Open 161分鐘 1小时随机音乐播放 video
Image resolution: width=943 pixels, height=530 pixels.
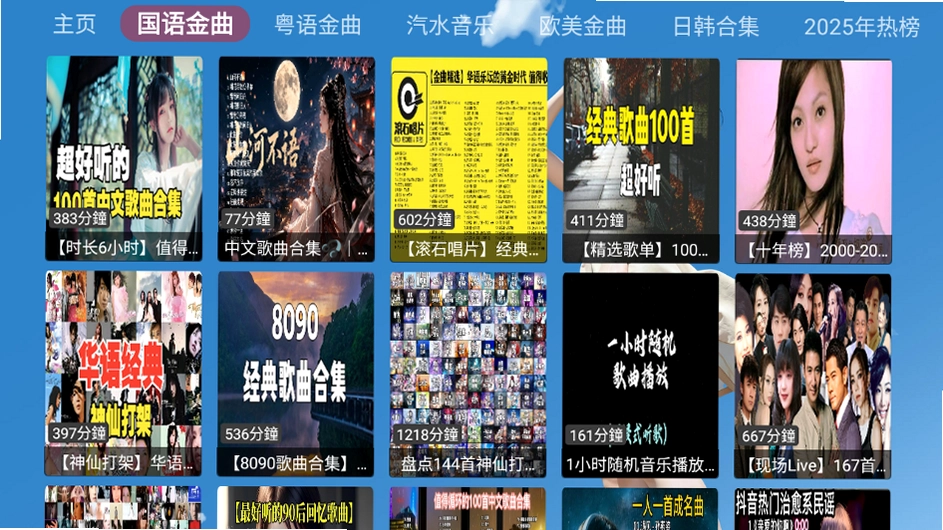[640, 375]
